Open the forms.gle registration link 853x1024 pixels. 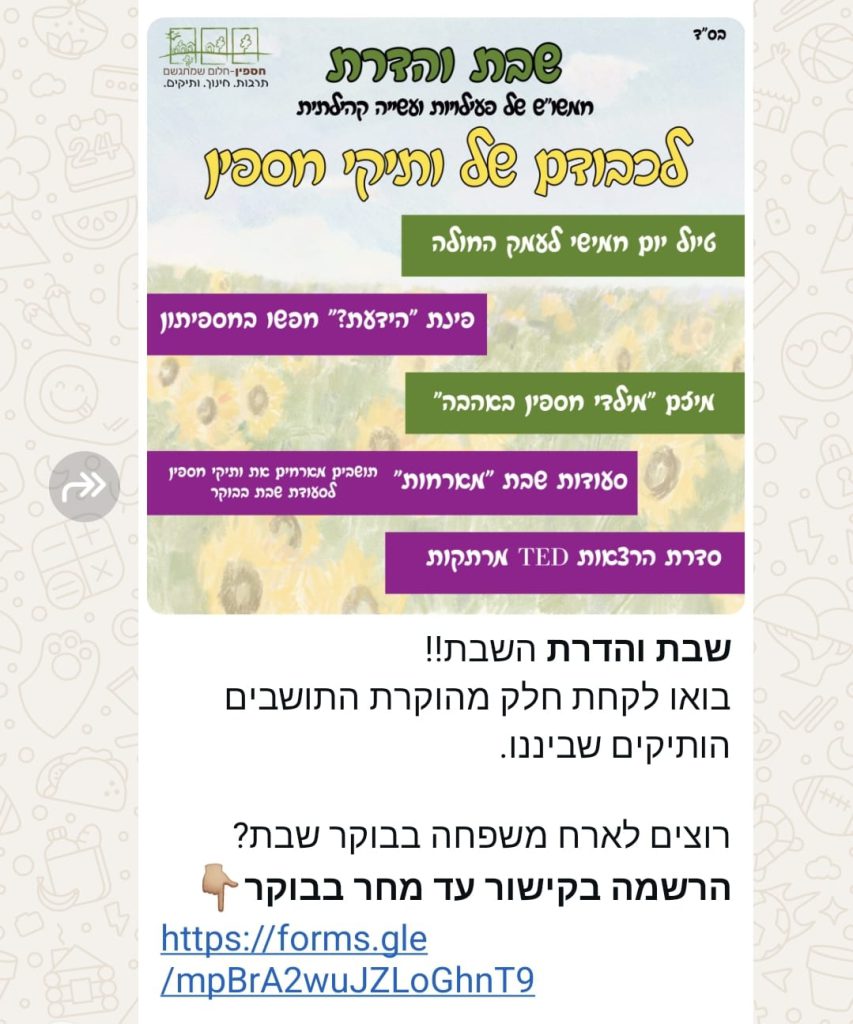pyautogui.click(x=346, y=960)
